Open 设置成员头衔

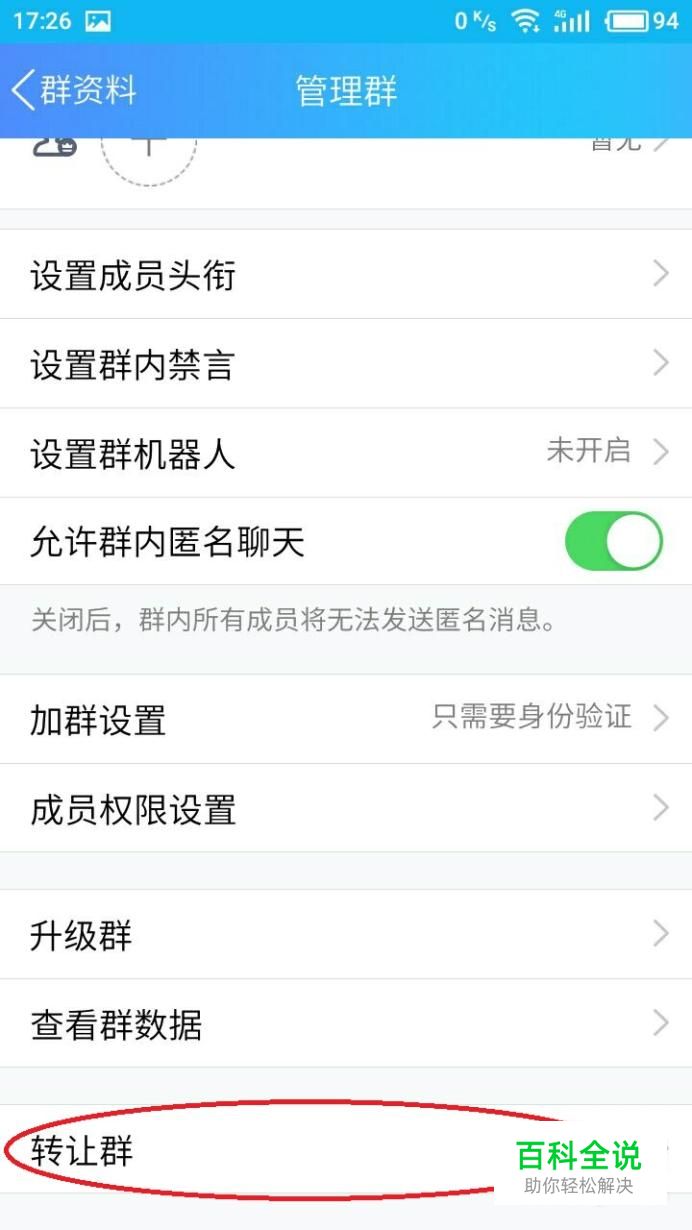pyautogui.click(x=346, y=274)
